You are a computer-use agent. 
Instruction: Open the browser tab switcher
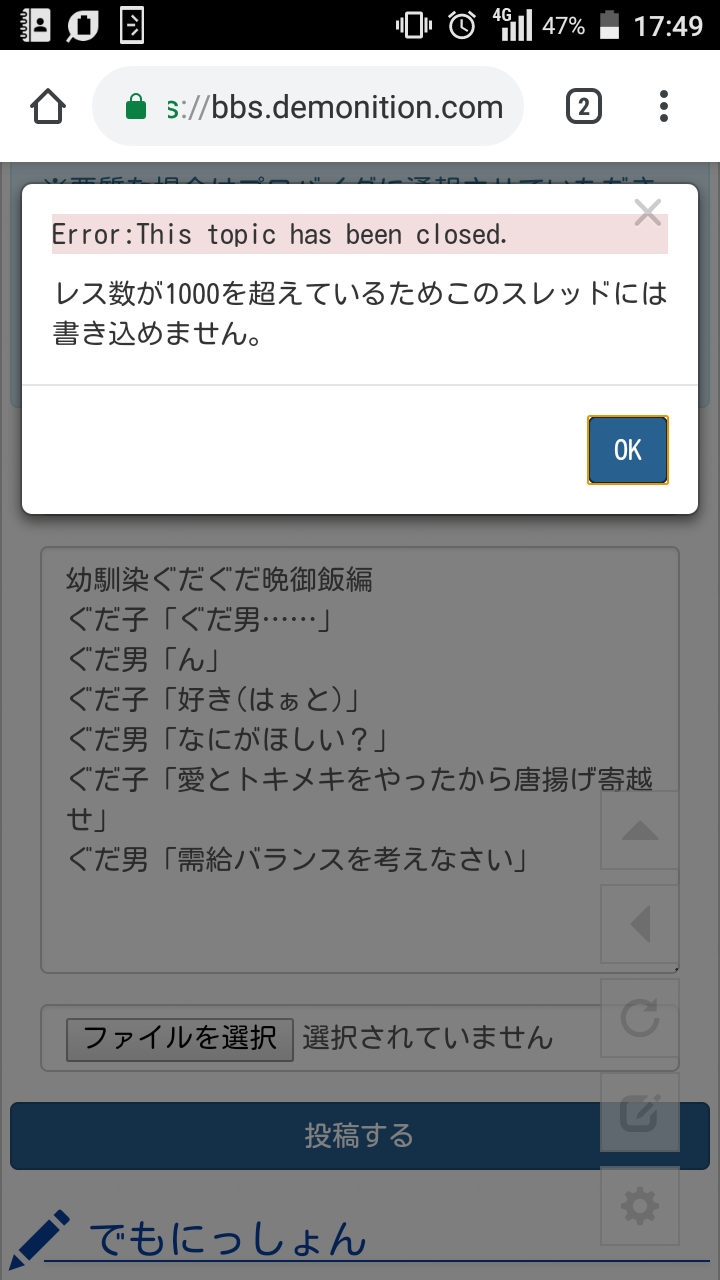tap(584, 106)
